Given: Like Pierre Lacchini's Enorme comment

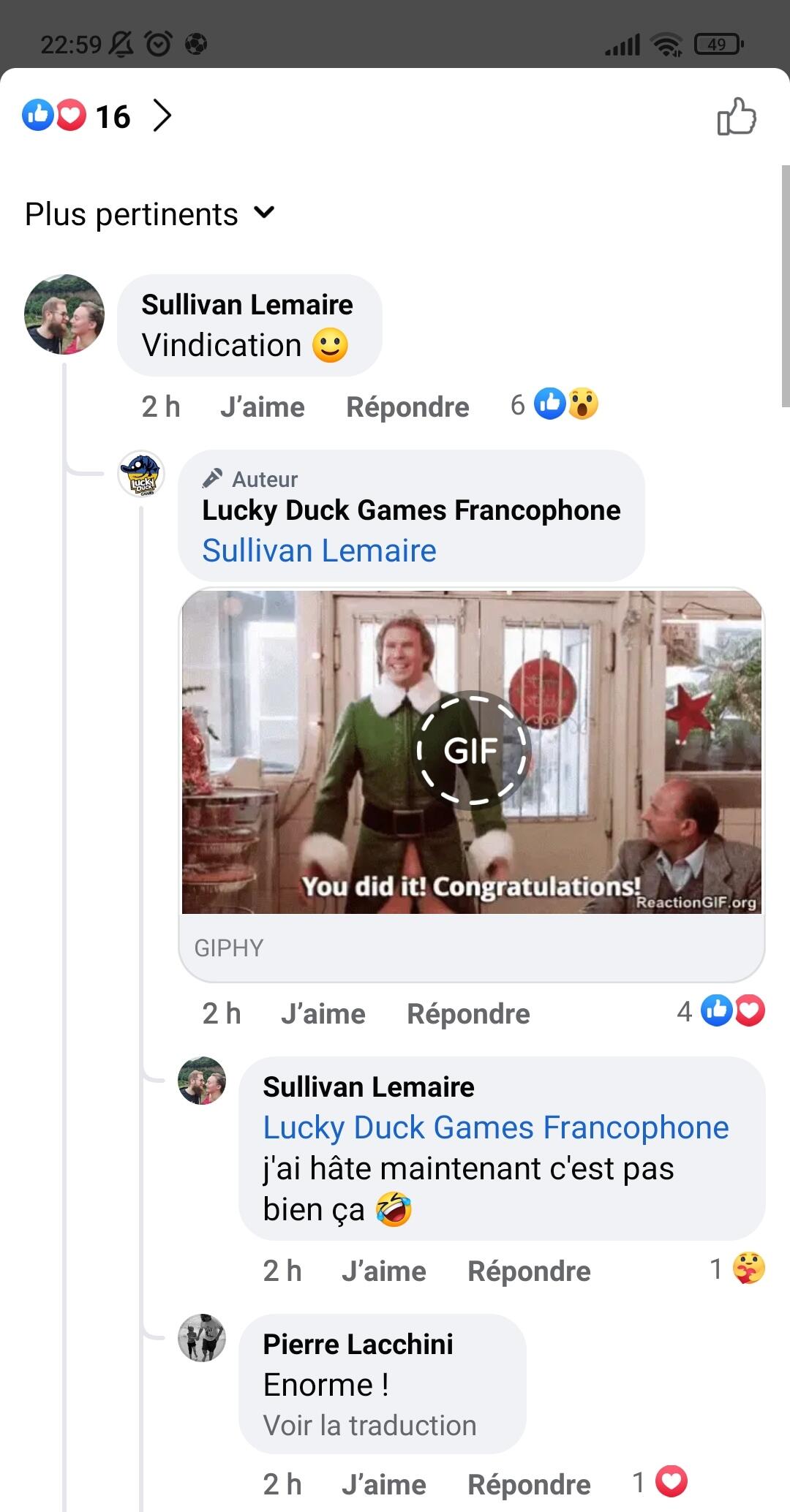Looking at the screenshot, I should pyautogui.click(x=384, y=1484).
